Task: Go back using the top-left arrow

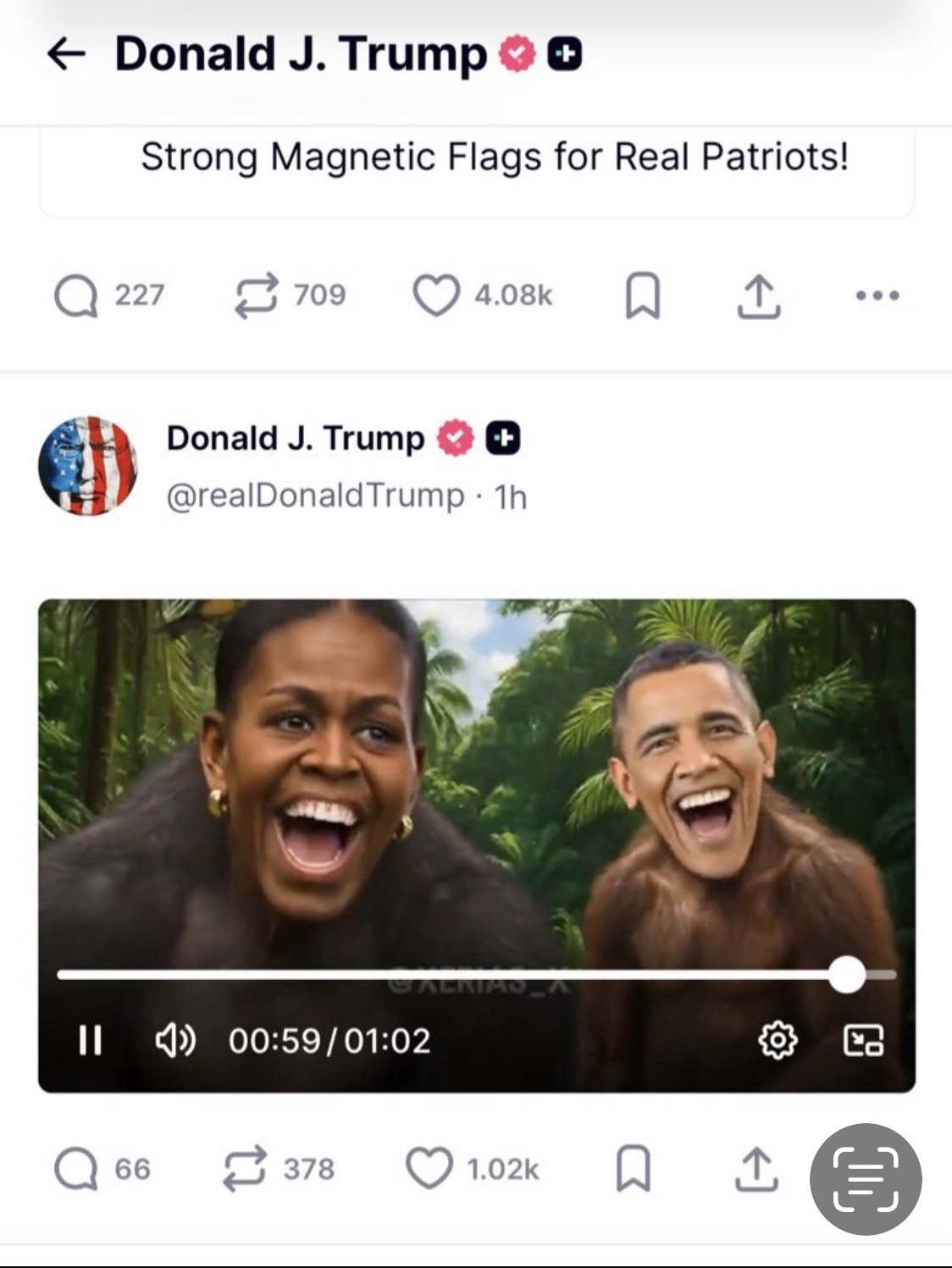Action: tap(66, 55)
